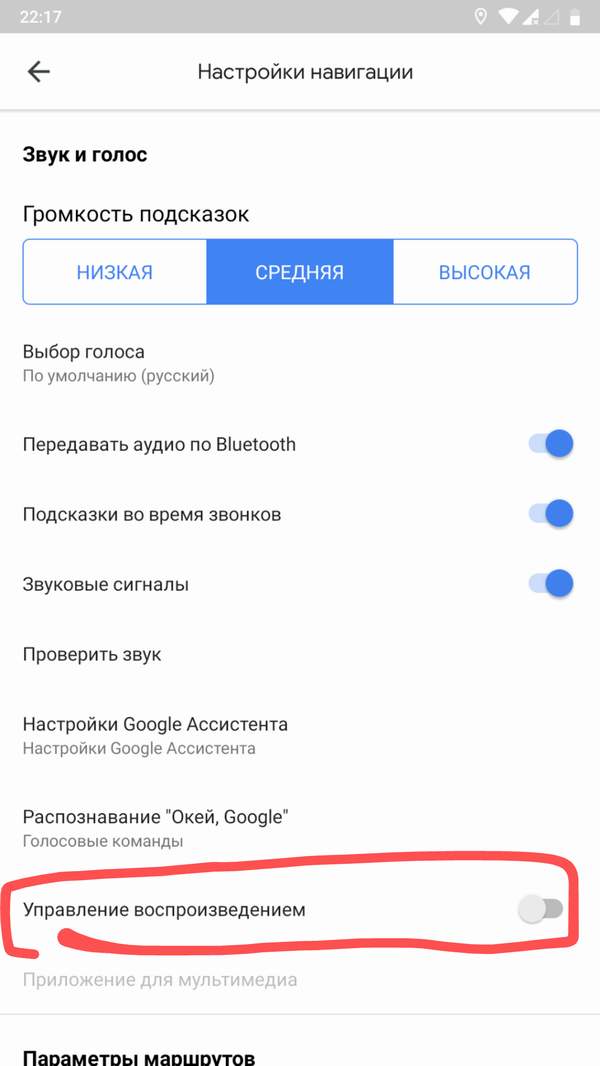Image resolution: width=600 pixels, height=1066 pixels.
Task: Enable Управление воспроизведением switch
Action: point(541,910)
